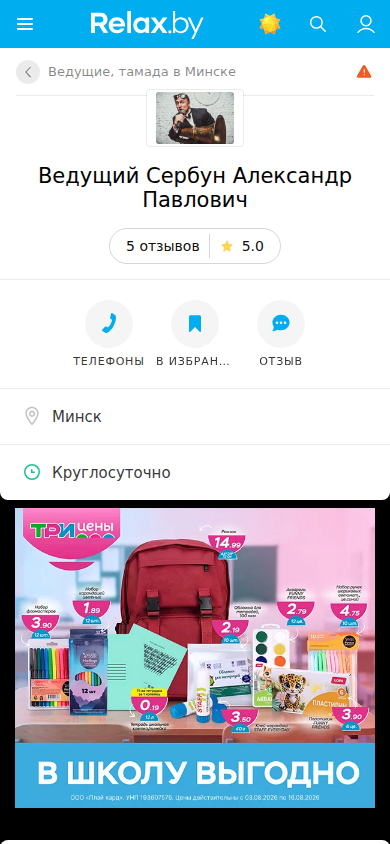Add the host to В избранное
390x844 pixels.
pos(195,334)
